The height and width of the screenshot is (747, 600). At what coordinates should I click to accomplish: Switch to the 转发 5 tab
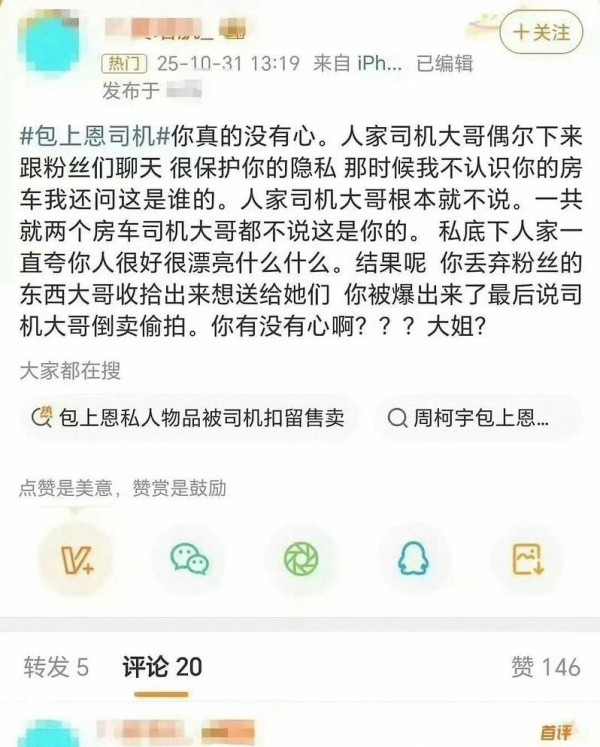pyautogui.click(x=56, y=667)
